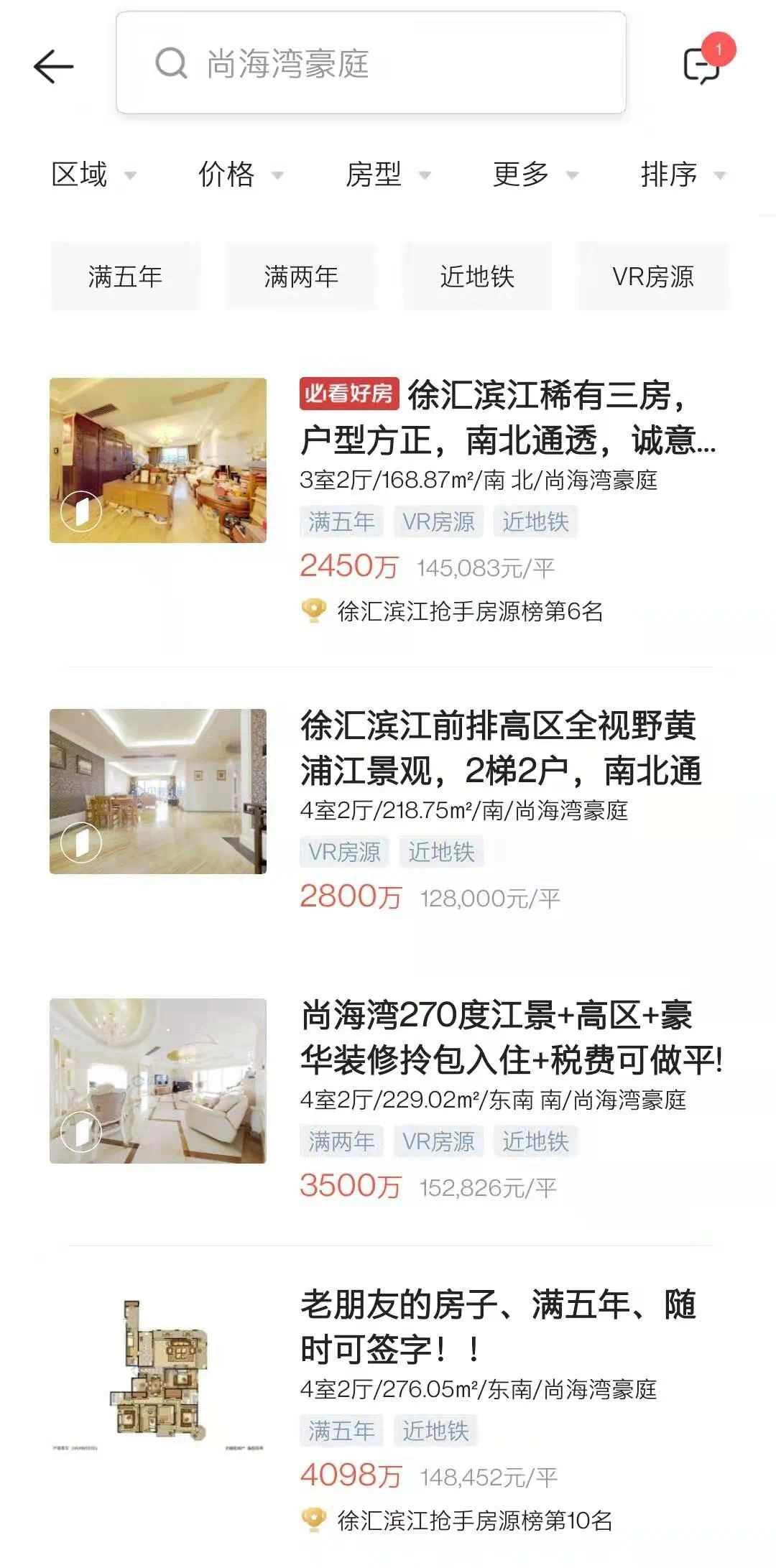Go back using the arrow icon
Image resolution: width=776 pixels, height=1568 pixels.
54,67
